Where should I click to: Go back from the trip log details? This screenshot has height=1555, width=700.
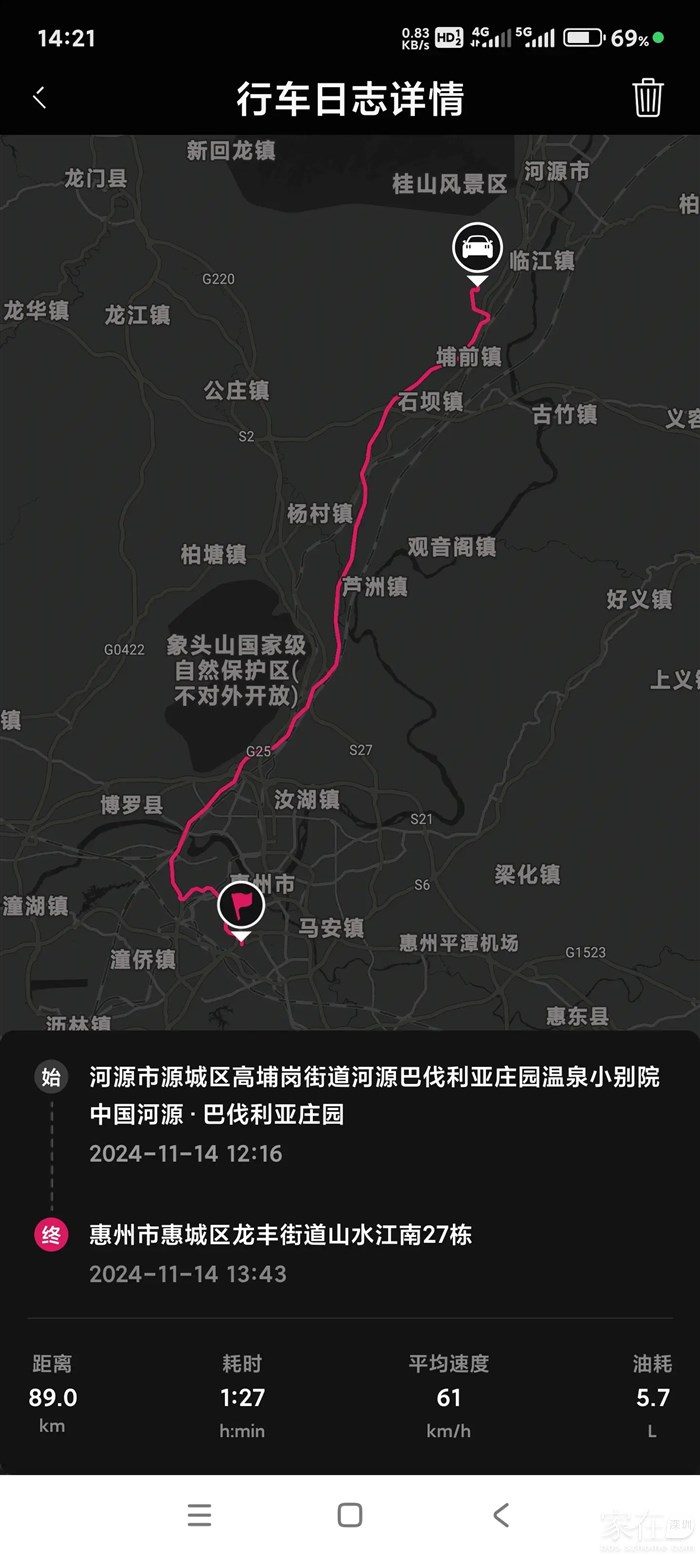pyautogui.click(x=40, y=98)
